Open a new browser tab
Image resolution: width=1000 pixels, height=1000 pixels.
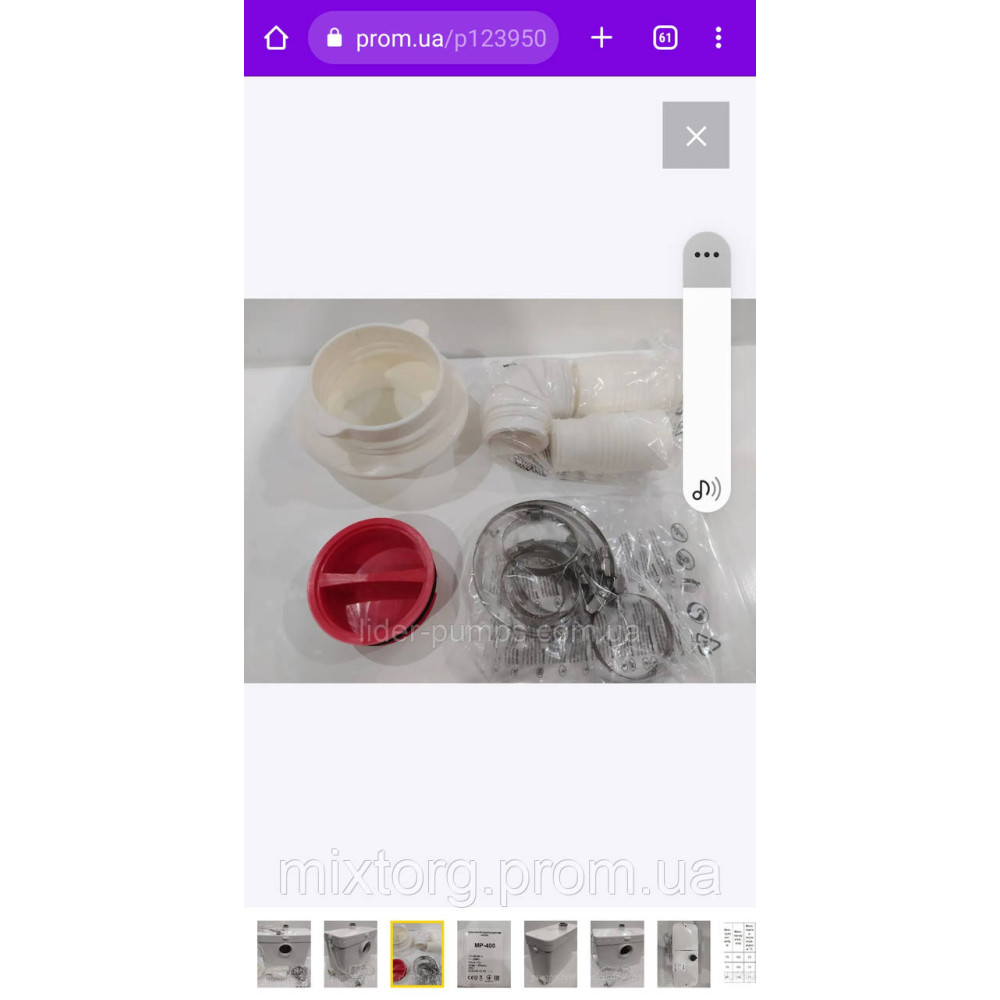601,38
